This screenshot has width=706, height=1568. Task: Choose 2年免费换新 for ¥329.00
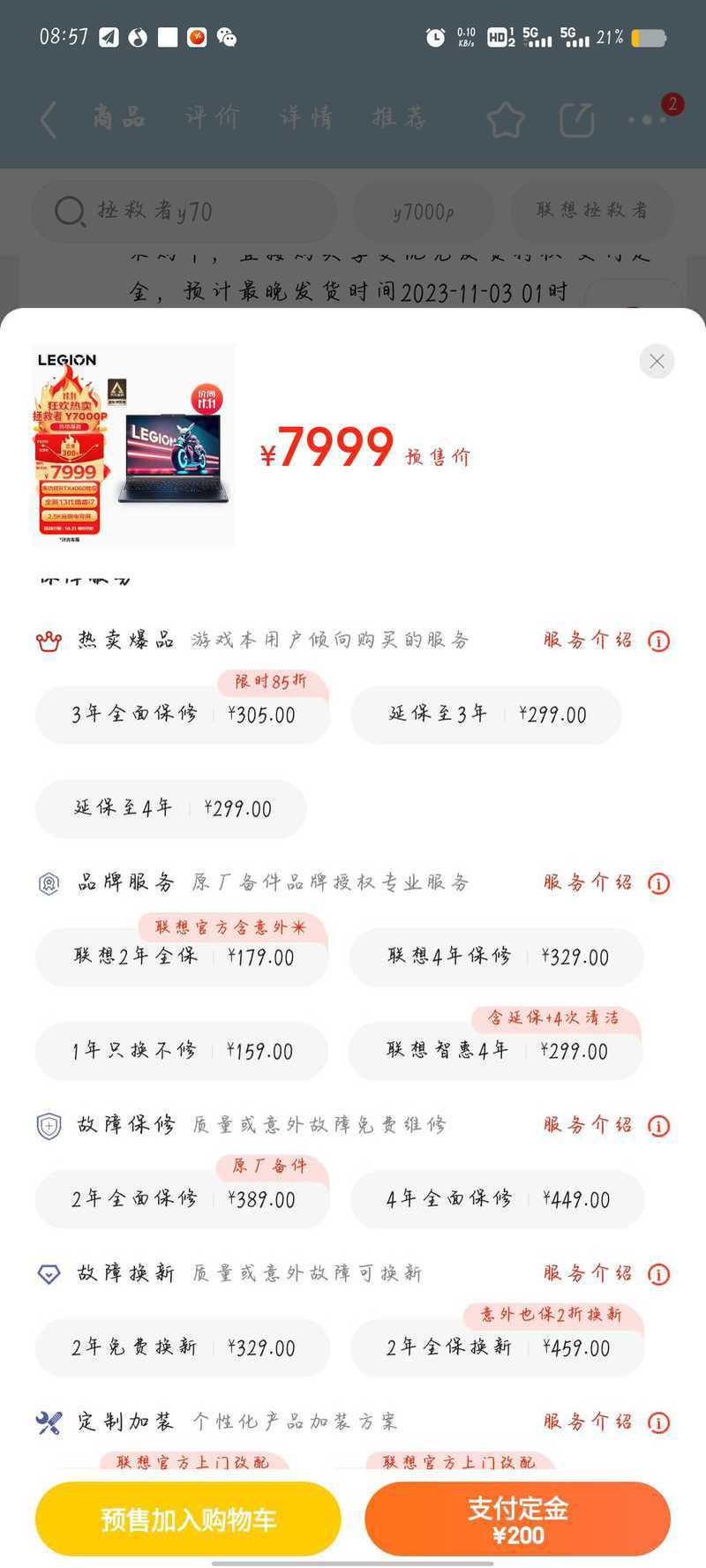coord(183,1347)
